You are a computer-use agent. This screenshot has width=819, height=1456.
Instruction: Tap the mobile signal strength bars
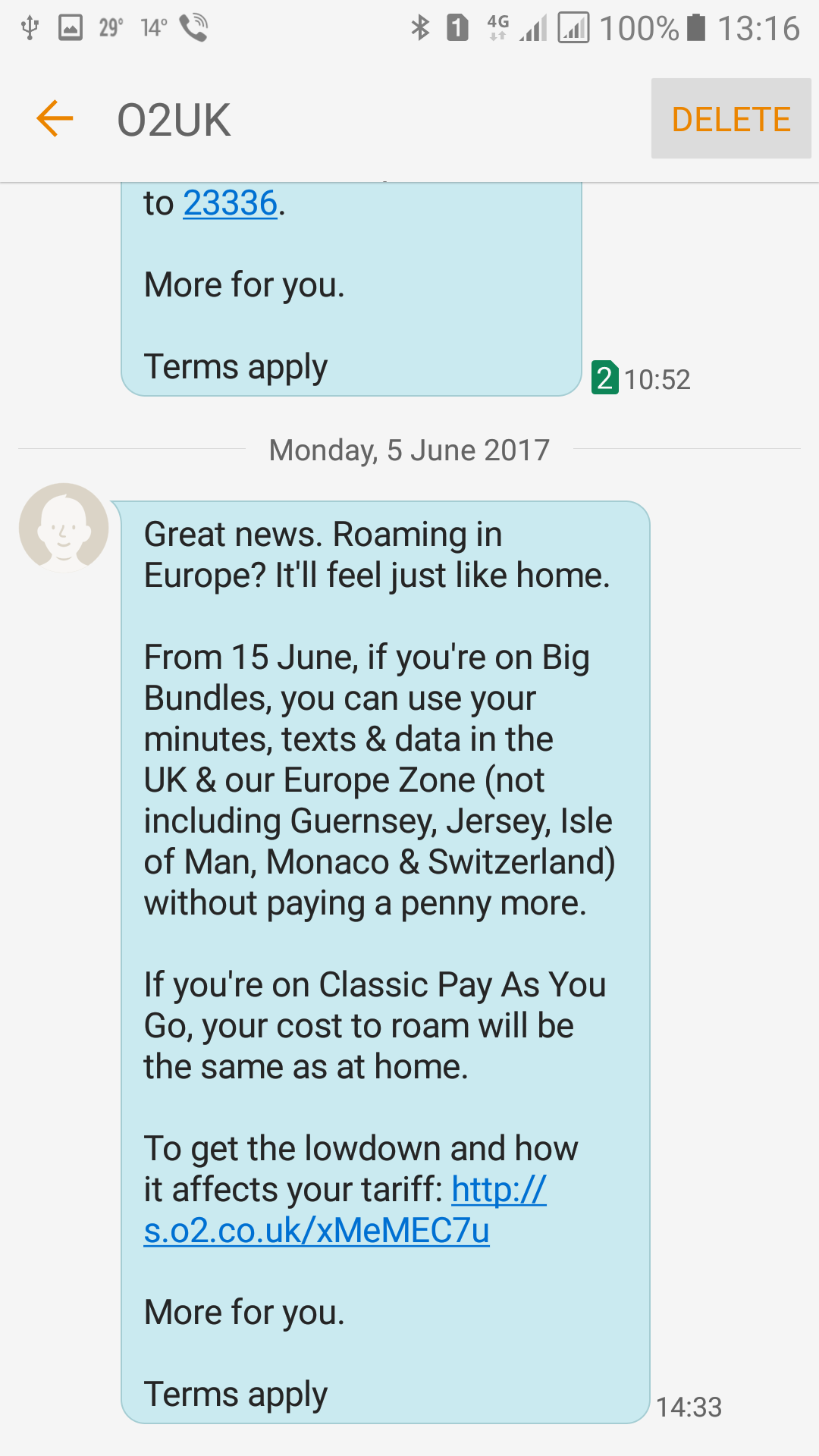tap(533, 27)
